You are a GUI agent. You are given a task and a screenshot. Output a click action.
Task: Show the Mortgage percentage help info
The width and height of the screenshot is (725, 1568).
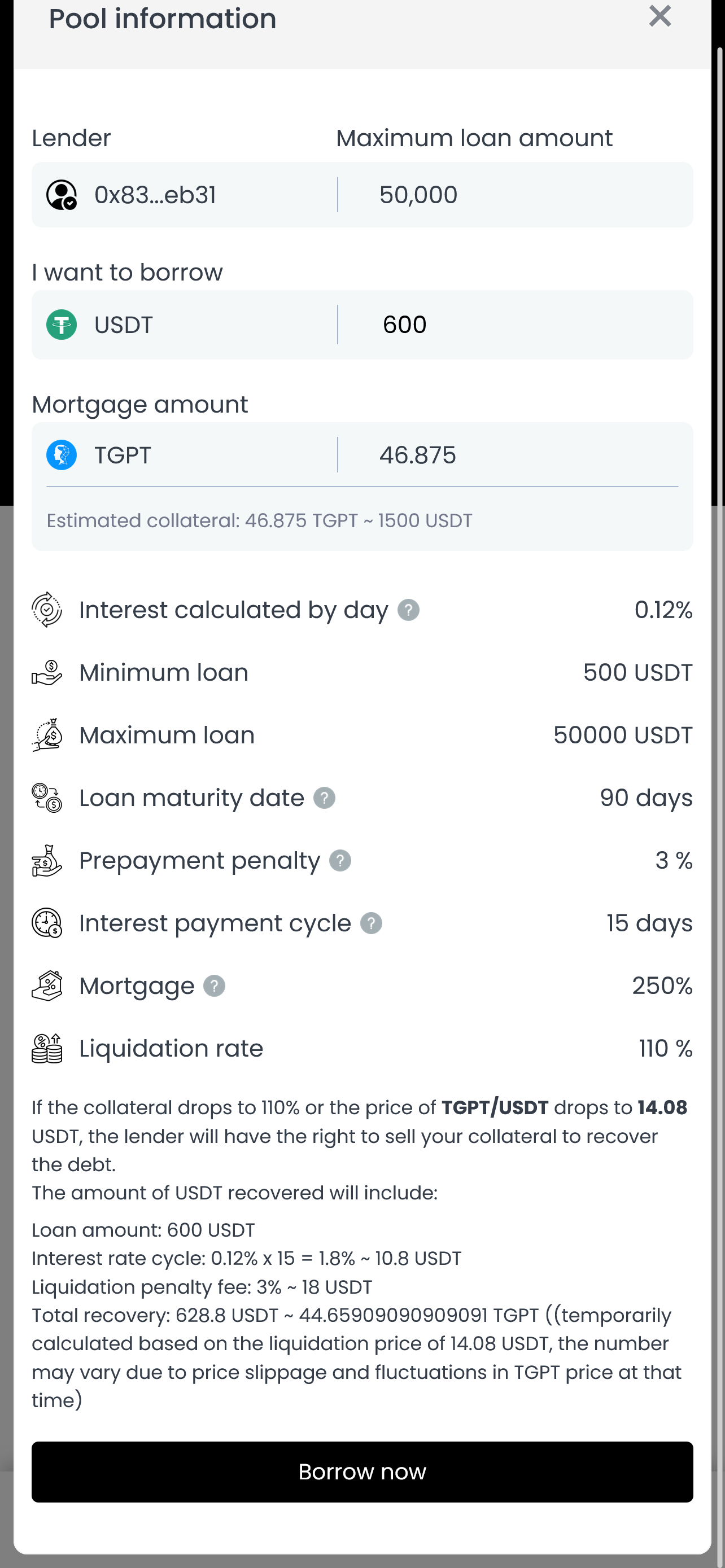214,986
